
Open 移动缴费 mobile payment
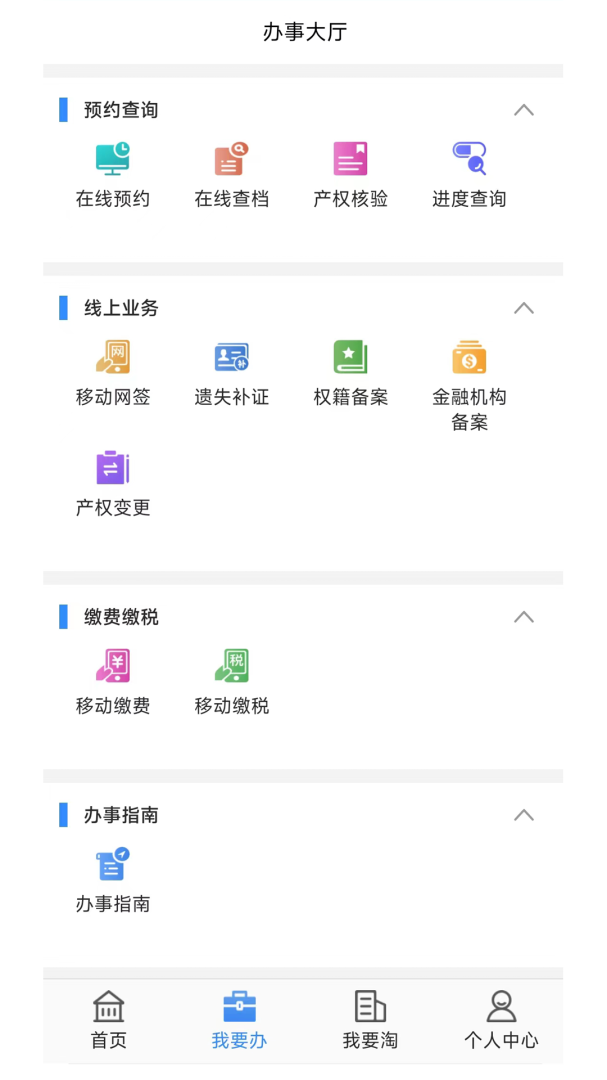pyautogui.click(x=113, y=681)
